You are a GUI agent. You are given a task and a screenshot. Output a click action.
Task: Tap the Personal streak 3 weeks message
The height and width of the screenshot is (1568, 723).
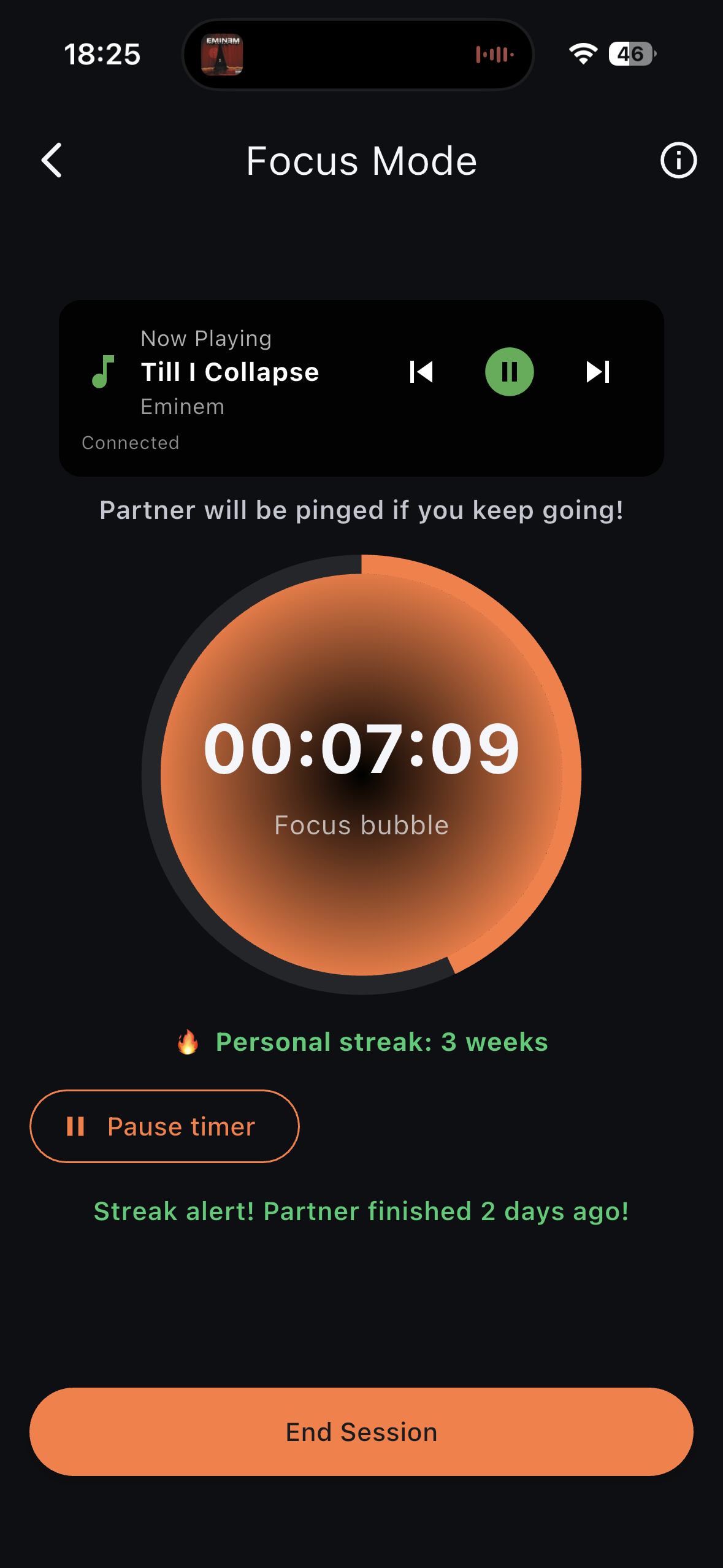coord(361,1041)
